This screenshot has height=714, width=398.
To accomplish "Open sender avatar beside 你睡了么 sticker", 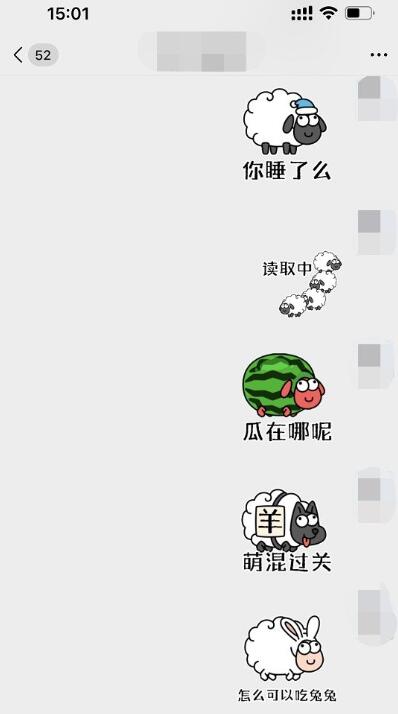I will coord(377,99).
